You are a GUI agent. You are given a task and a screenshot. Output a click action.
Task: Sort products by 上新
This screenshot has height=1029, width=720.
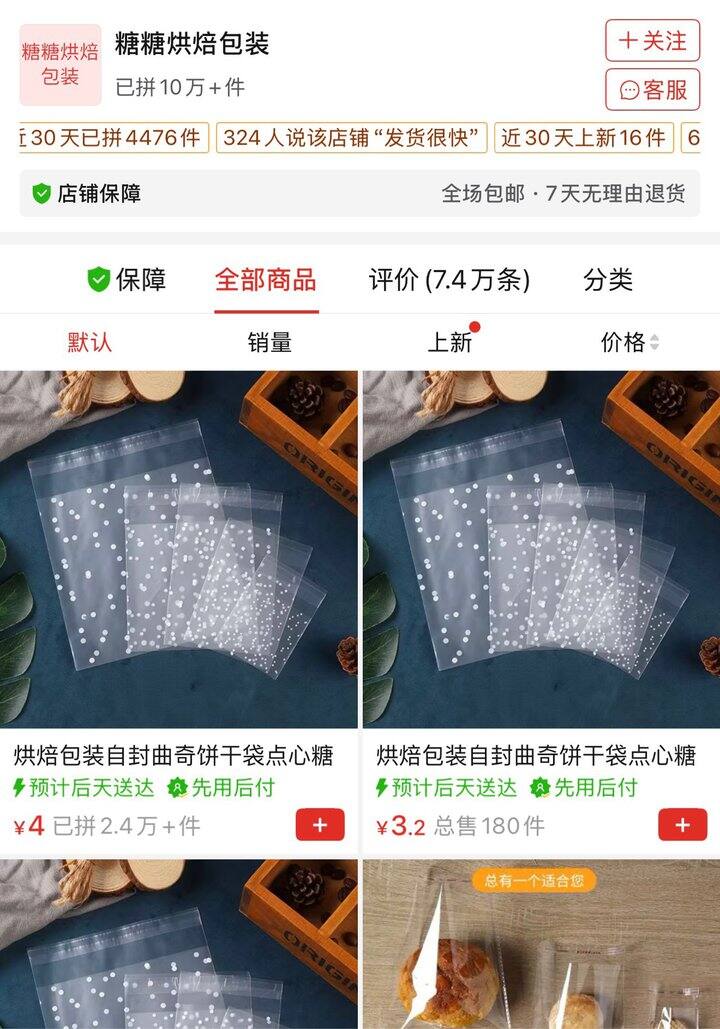(450, 342)
